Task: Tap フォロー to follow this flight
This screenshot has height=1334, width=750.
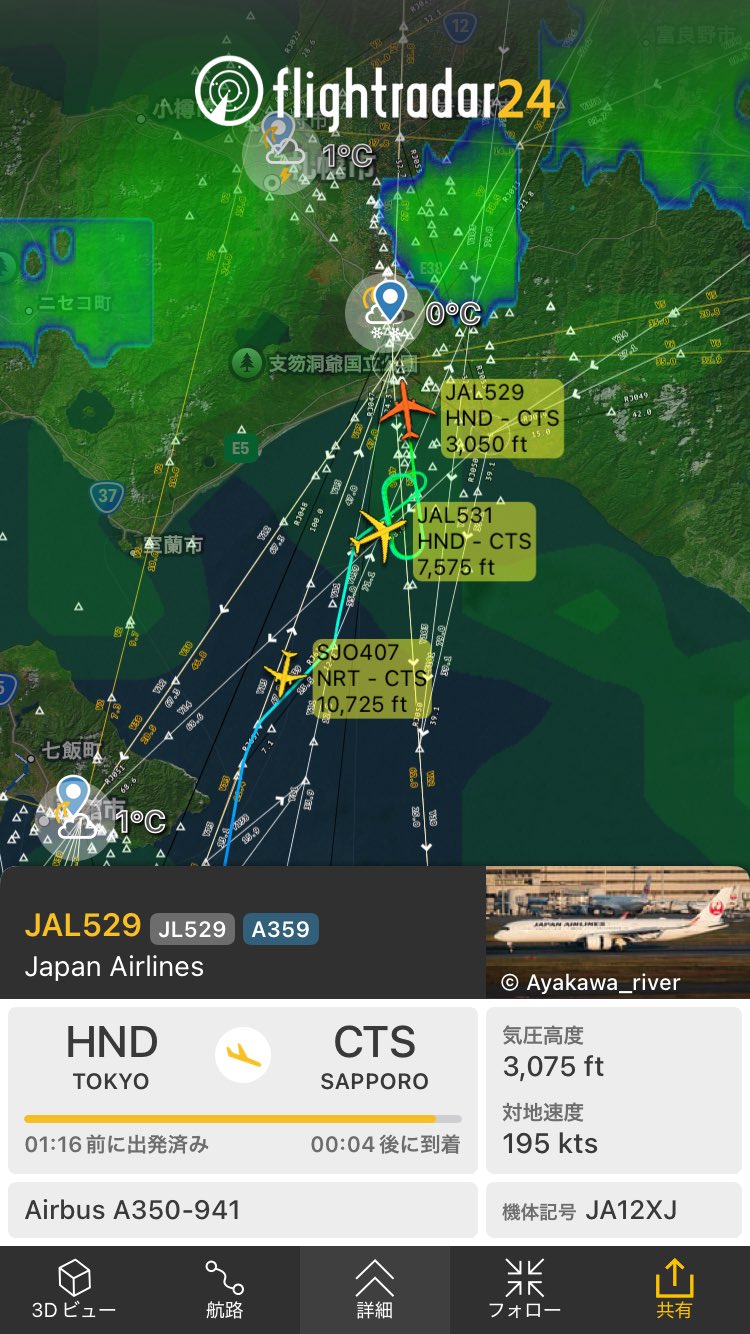Action: pos(524,1289)
